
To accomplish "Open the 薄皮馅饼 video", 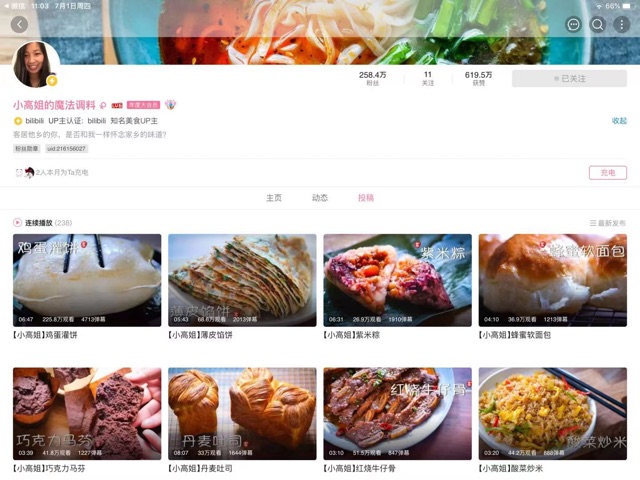I will (242, 280).
